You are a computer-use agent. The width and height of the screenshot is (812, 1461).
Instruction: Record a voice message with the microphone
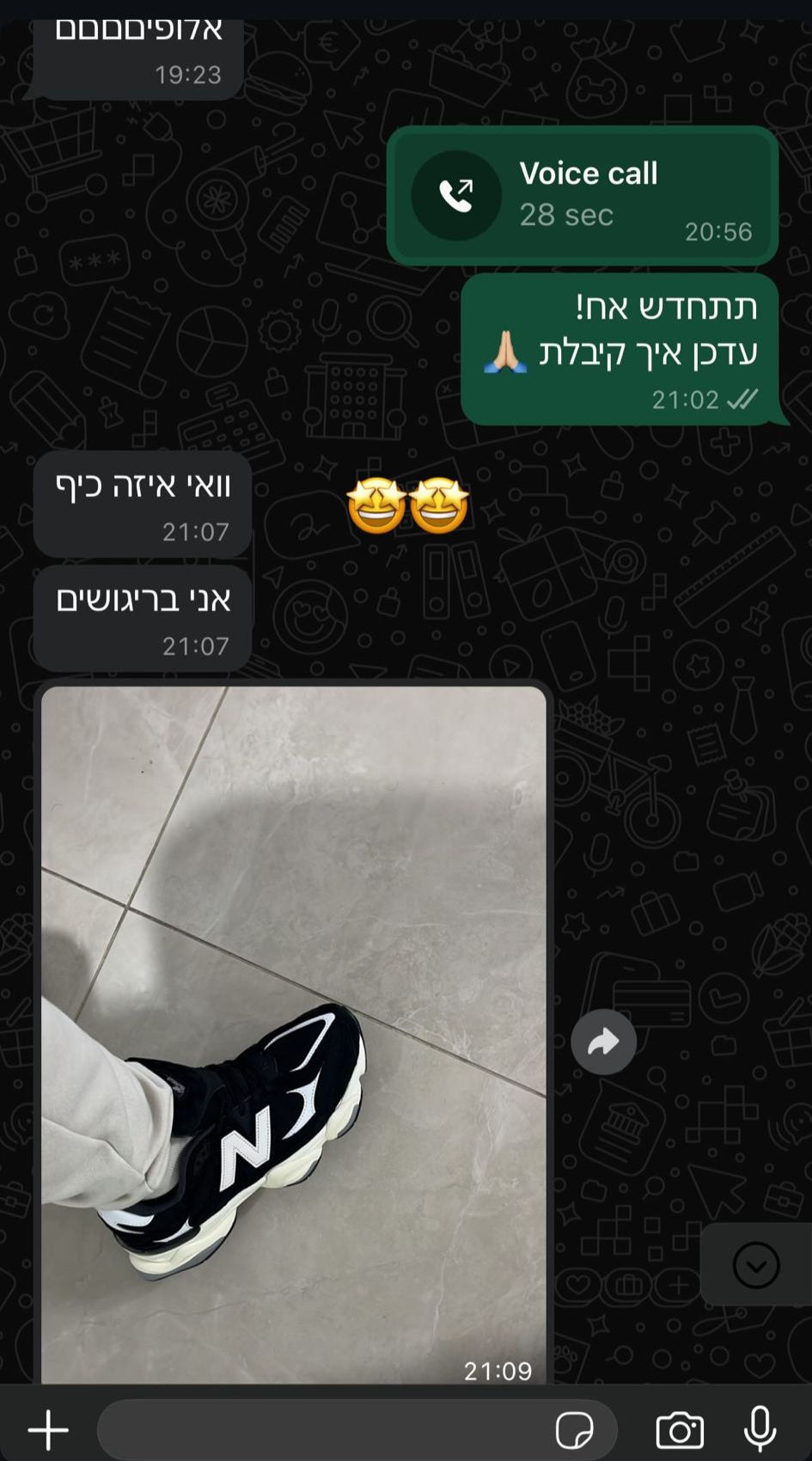click(760, 1429)
